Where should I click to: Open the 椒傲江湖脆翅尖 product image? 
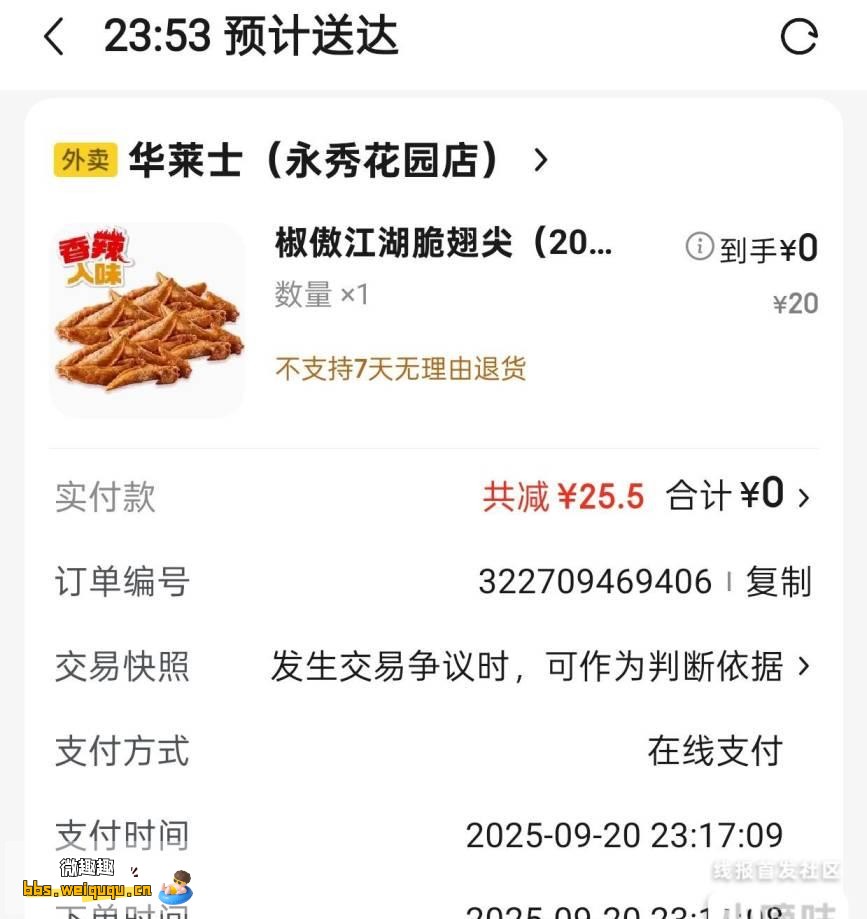coord(148,320)
